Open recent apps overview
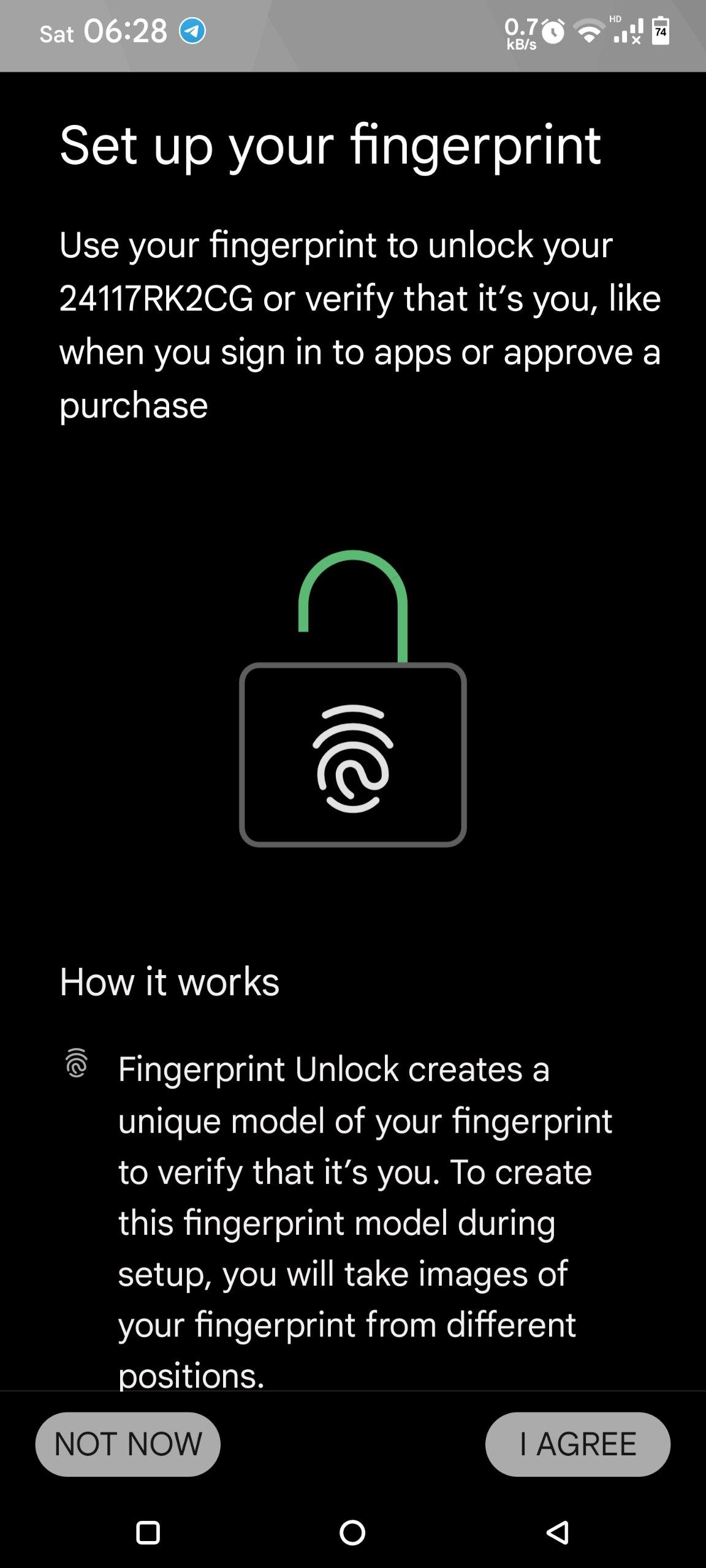 tap(148, 1532)
